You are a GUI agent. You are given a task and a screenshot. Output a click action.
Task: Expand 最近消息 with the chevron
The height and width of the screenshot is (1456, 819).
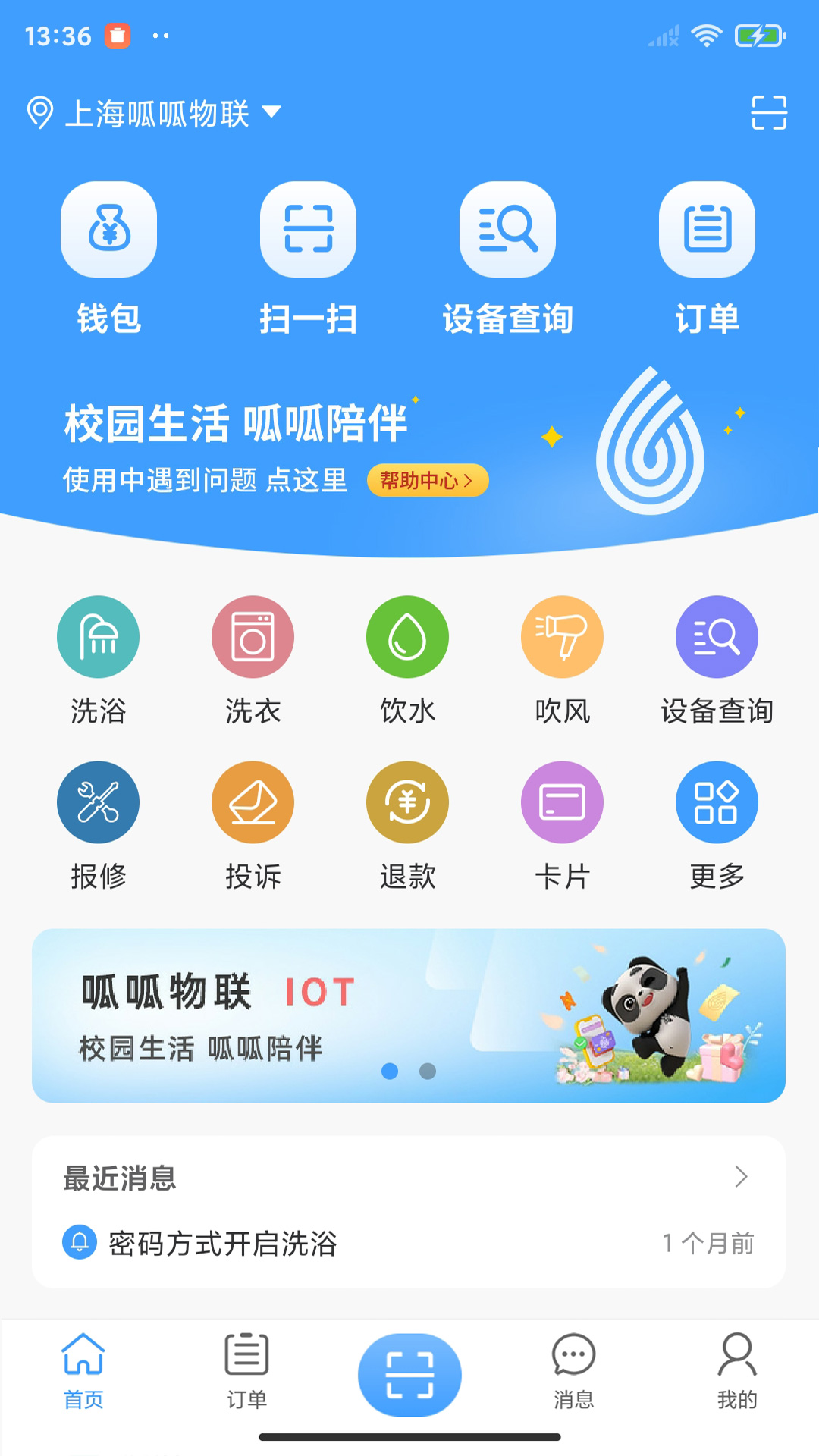point(741,1177)
